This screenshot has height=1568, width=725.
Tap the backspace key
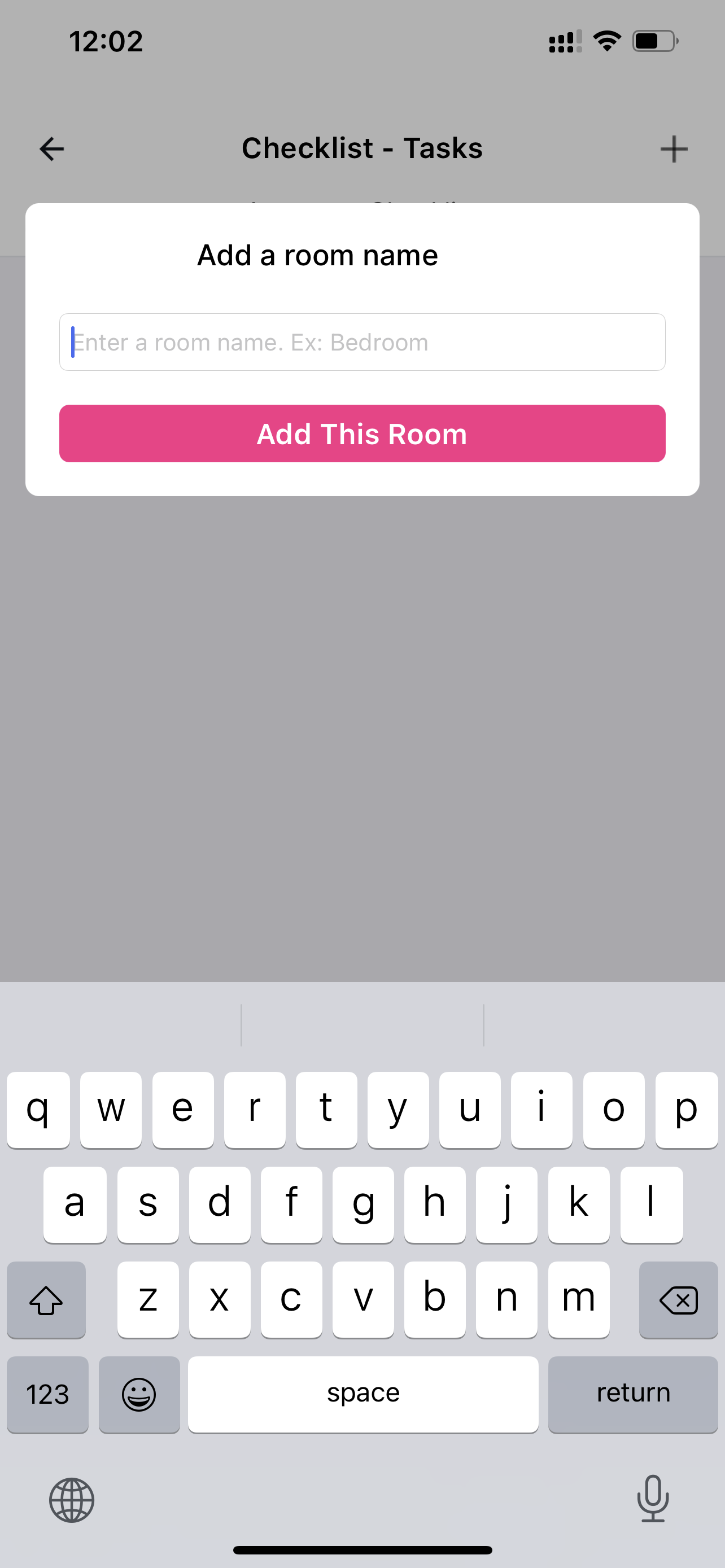[679, 1299]
